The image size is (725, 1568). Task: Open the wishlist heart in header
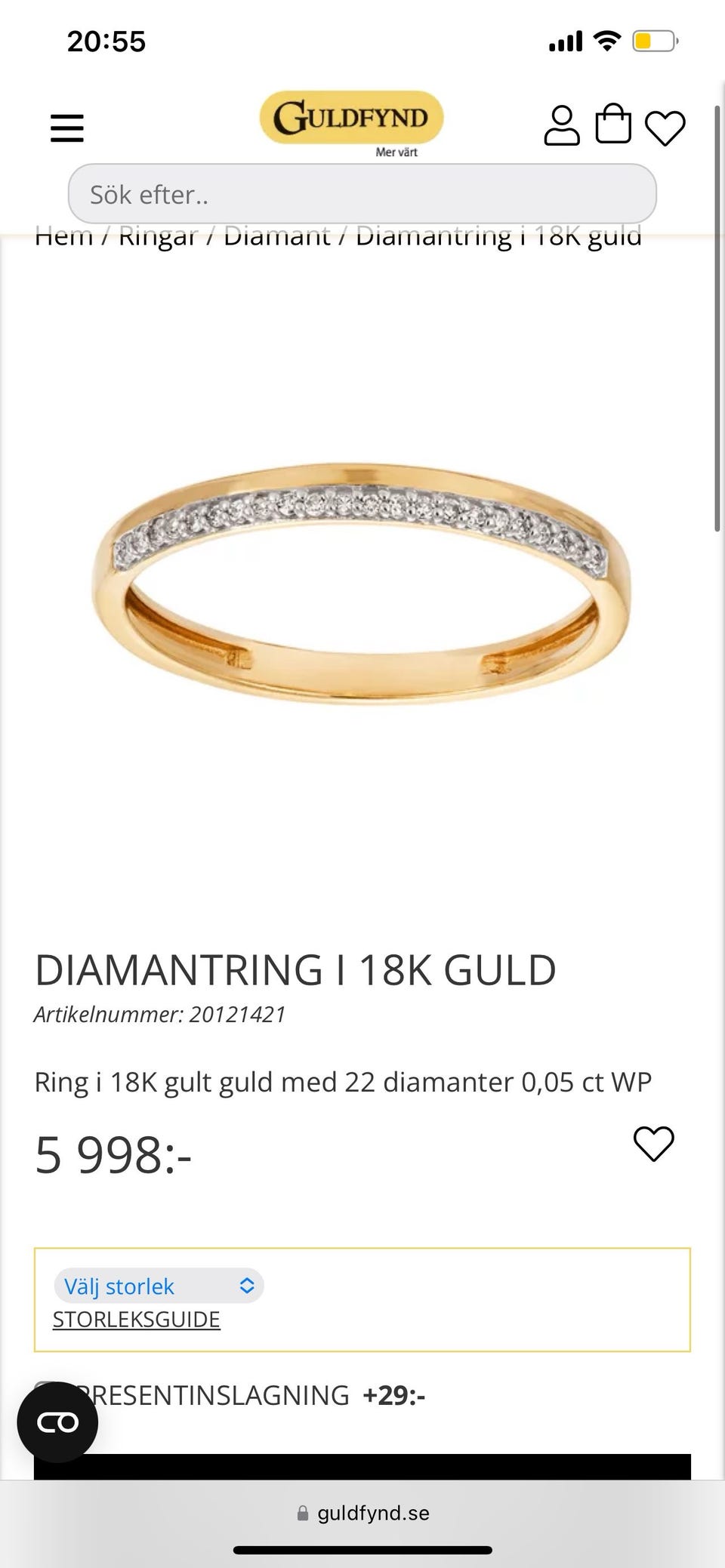click(x=665, y=128)
